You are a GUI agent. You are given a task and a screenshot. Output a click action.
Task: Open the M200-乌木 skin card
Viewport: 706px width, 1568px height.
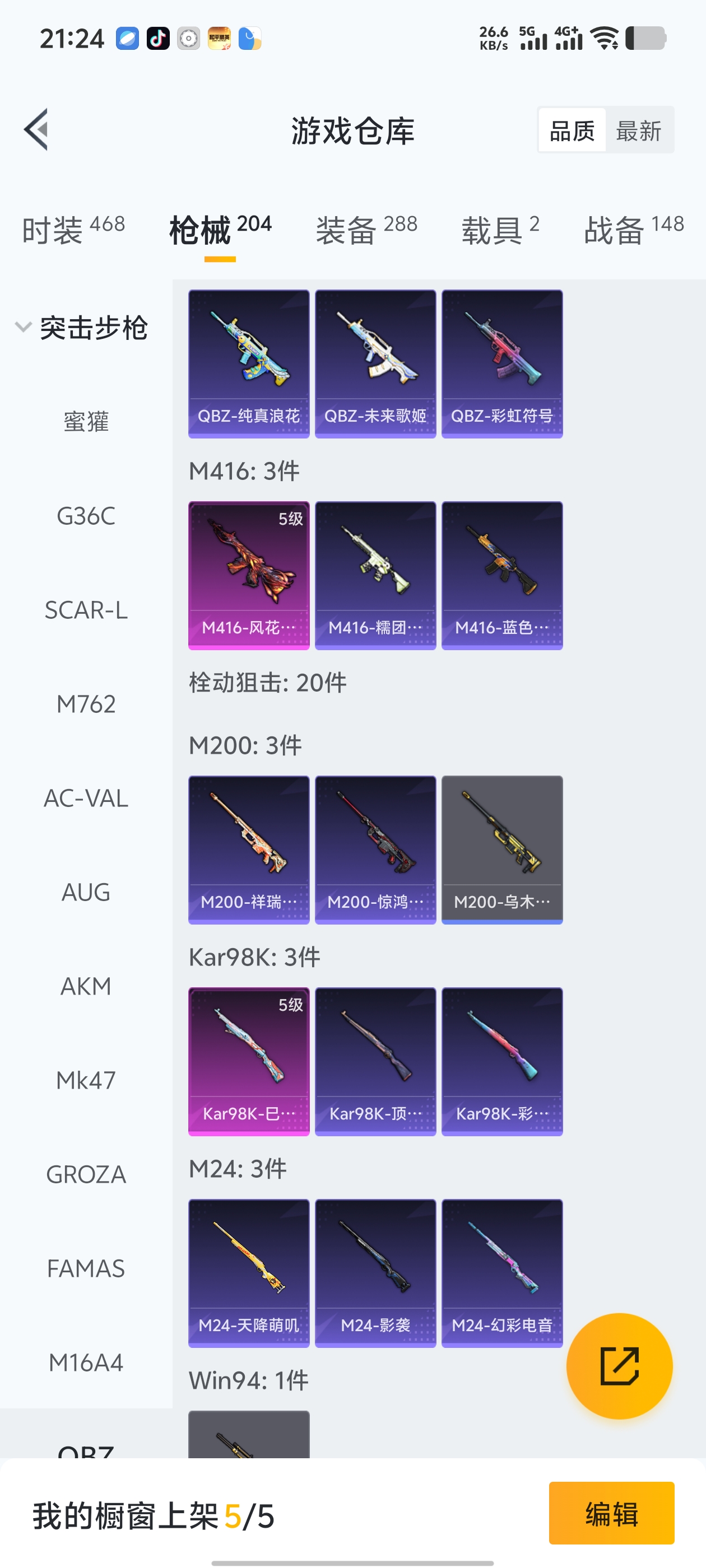coord(502,849)
